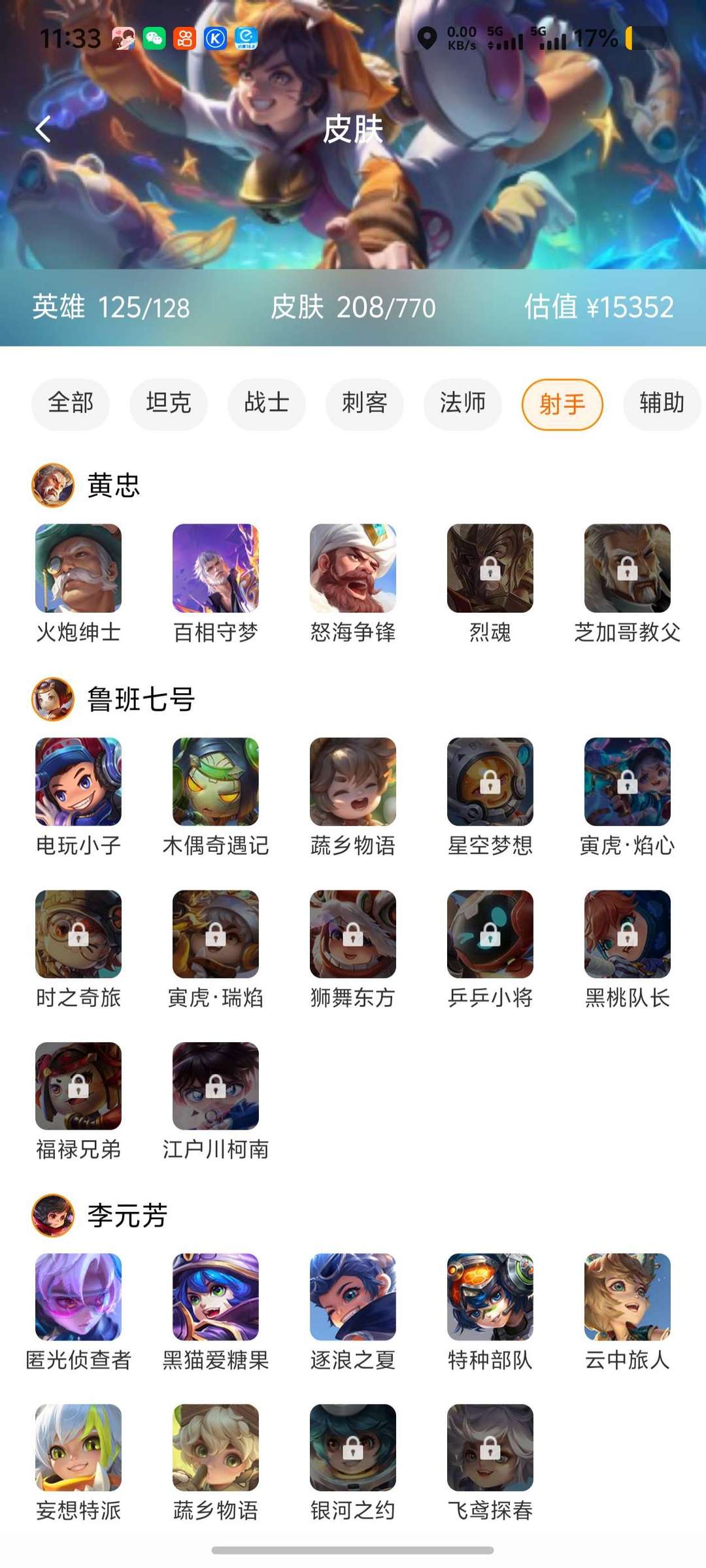The width and height of the screenshot is (706, 1568).
Task: Tap the locked 银河之约 skin
Action: 353,1448
